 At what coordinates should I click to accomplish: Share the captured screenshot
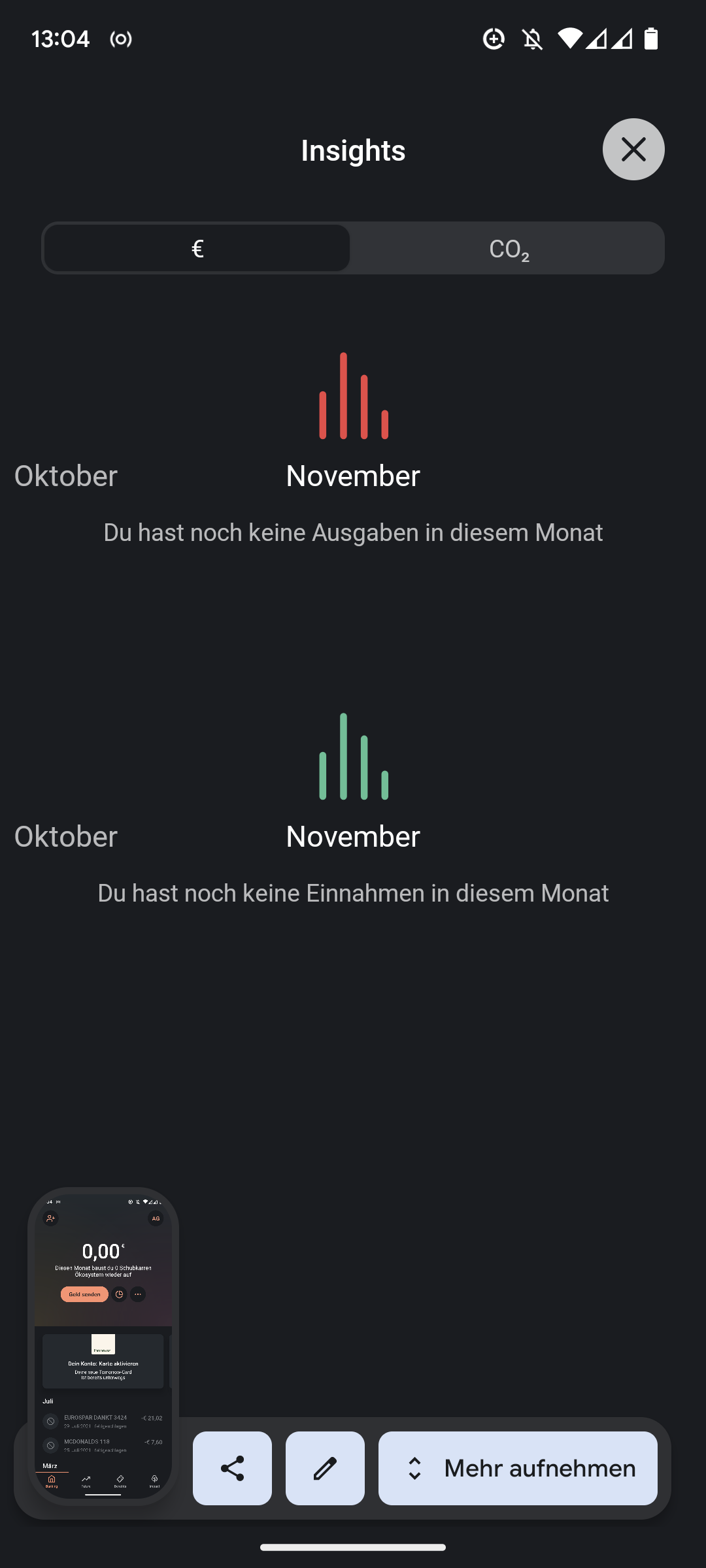coord(232,1468)
